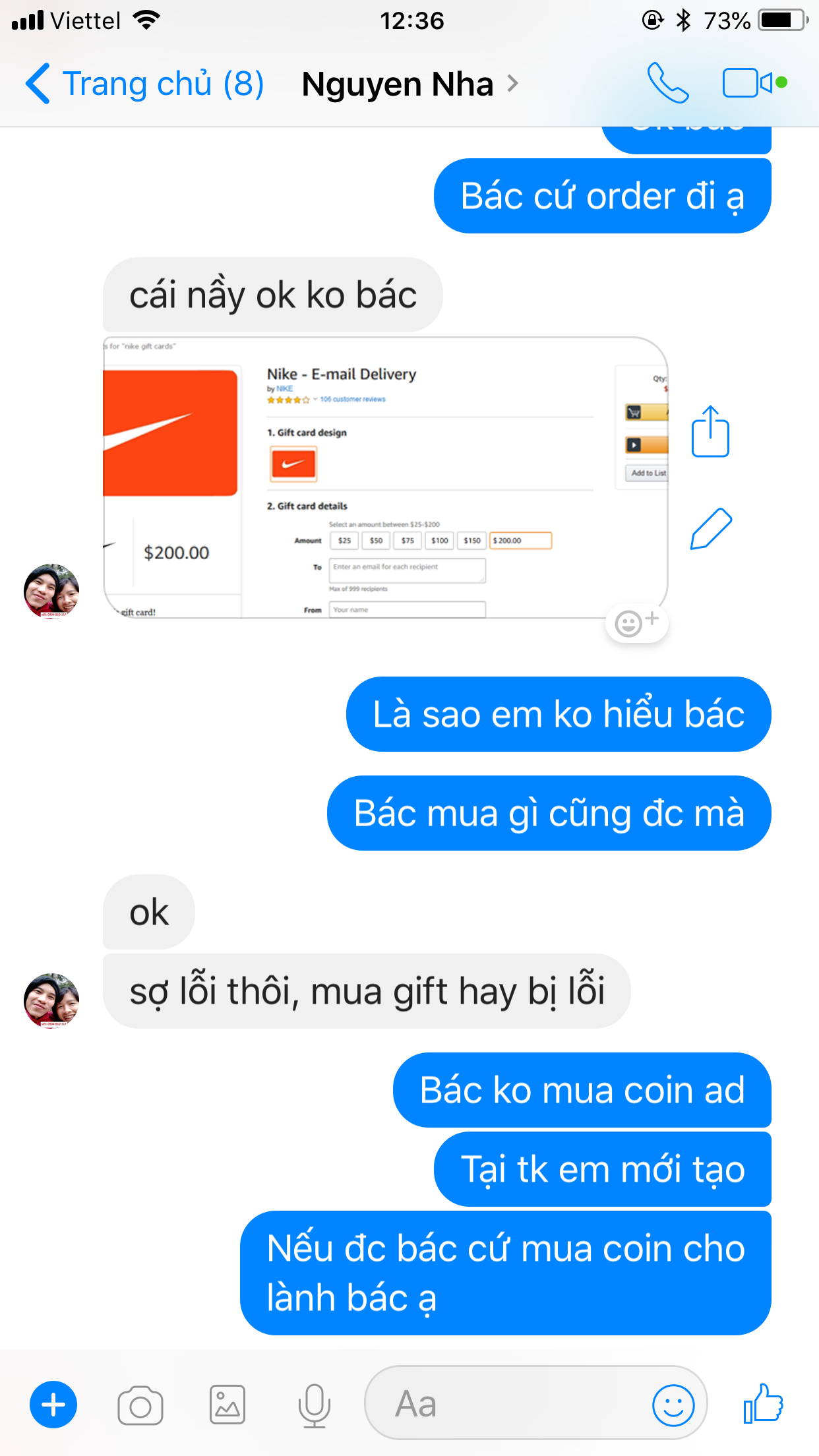The height and width of the screenshot is (1456, 819).
Task: Open the camera to take a photo
Action: click(140, 1405)
